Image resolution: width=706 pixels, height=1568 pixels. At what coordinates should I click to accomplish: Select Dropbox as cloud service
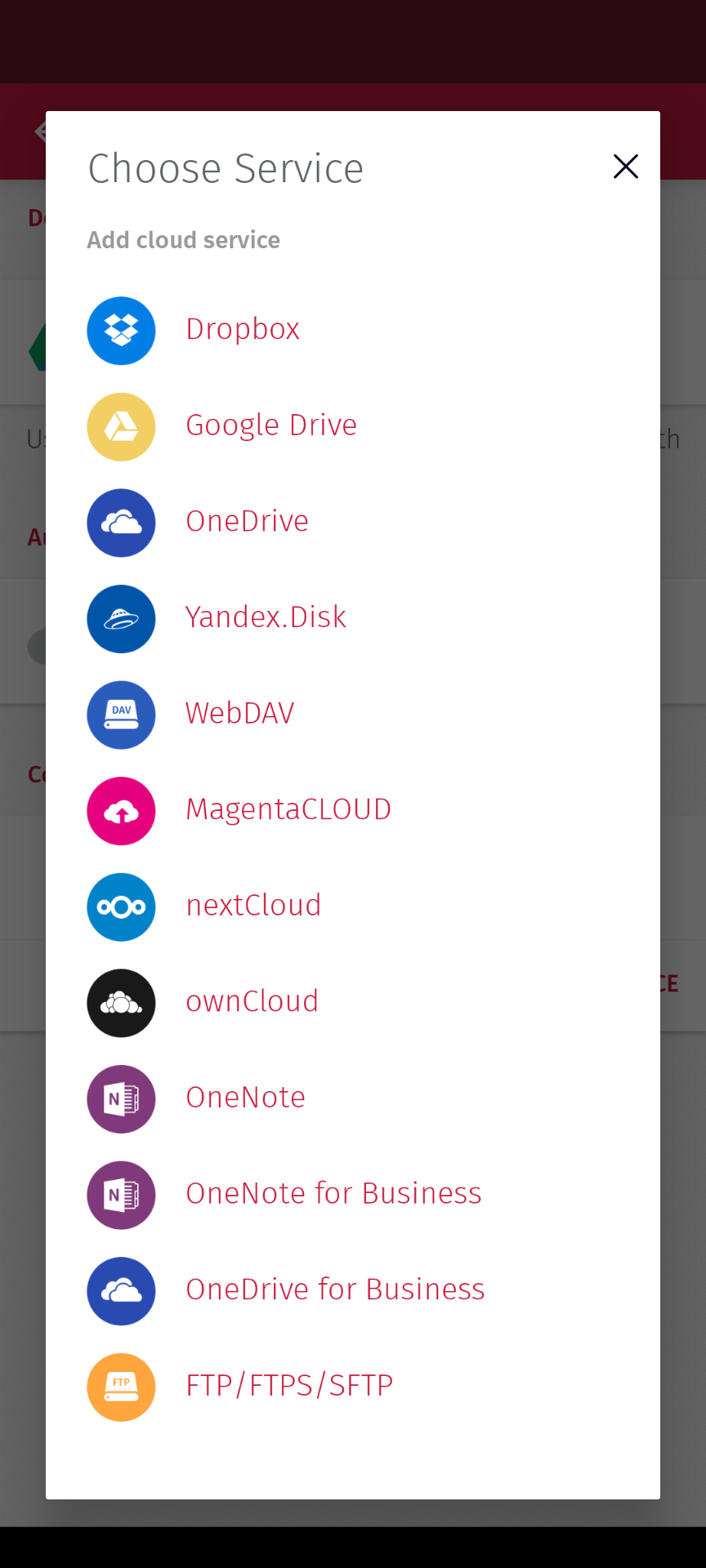point(243,329)
